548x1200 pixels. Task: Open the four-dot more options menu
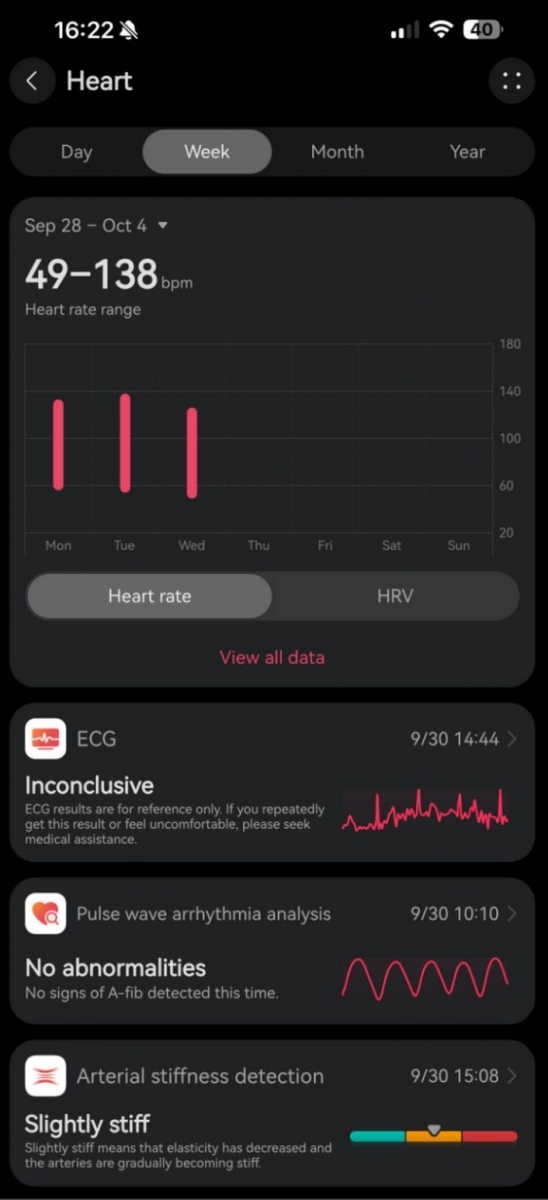[x=512, y=81]
